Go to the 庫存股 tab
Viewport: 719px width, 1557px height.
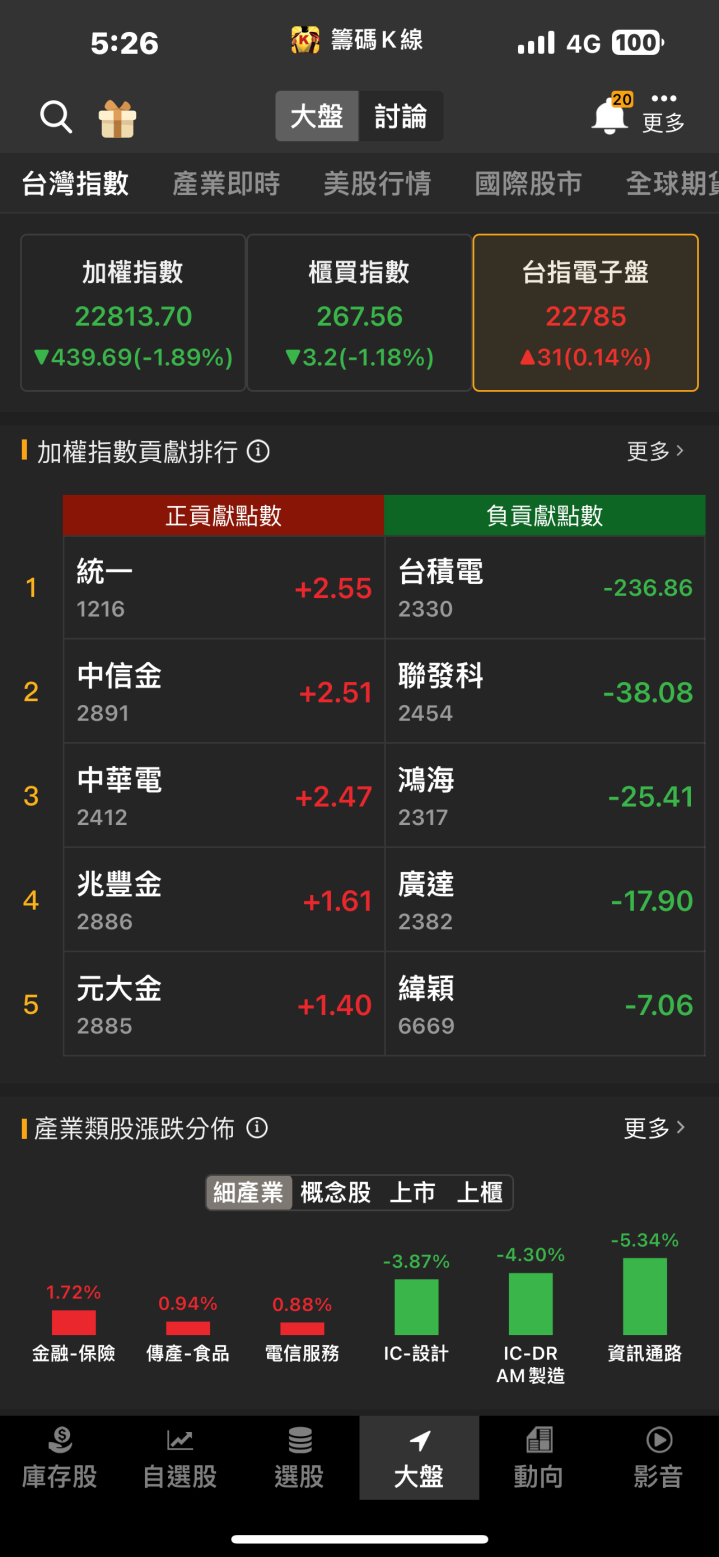[60, 1458]
